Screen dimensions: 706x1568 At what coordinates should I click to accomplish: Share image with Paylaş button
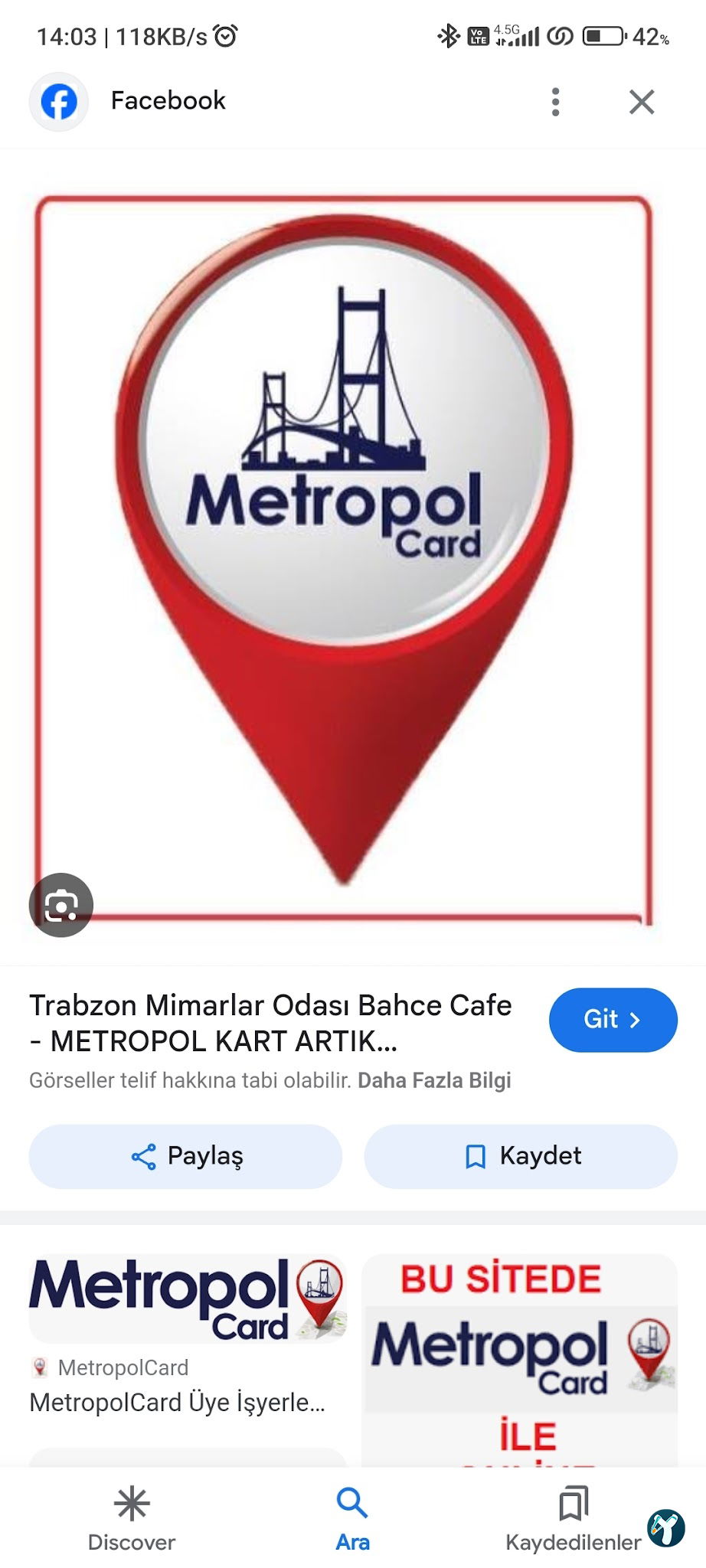(185, 1156)
